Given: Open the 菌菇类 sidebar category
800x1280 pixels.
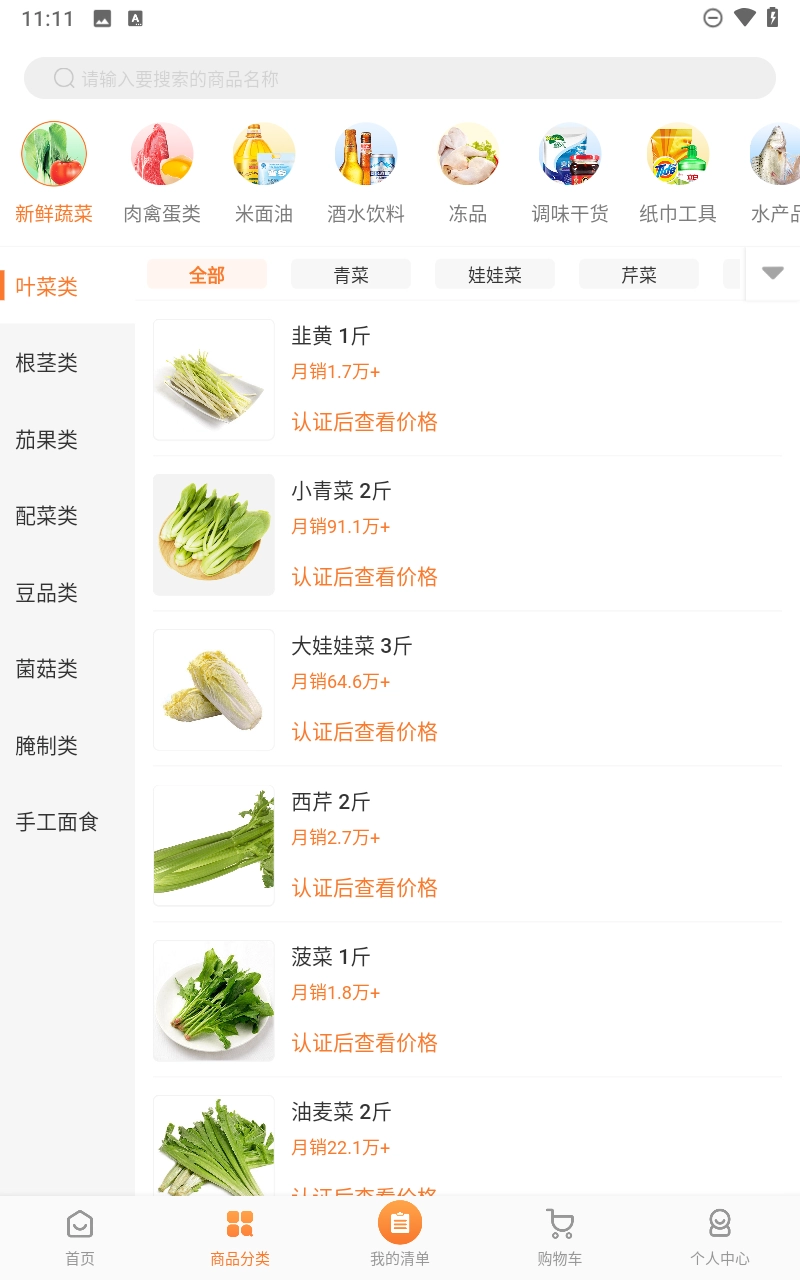Looking at the screenshot, I should [47, 670].
